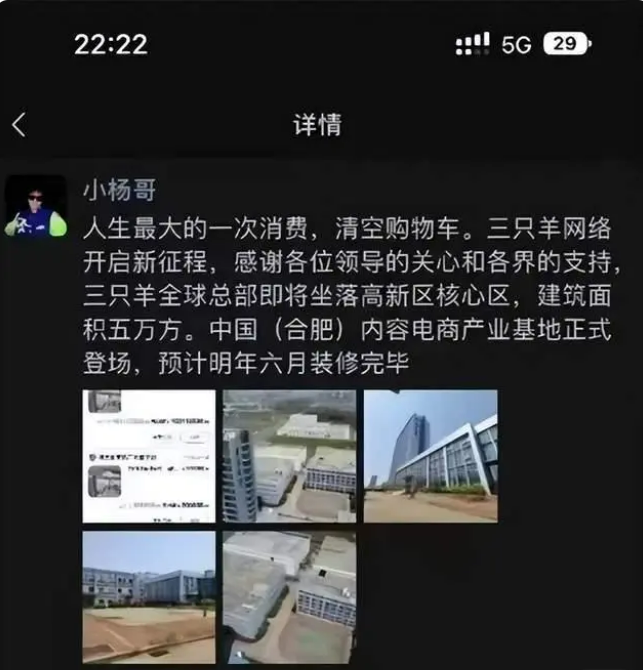Open the glass tower building photo
Viewport: 643px width, 670px height.
tap(430, 456)
